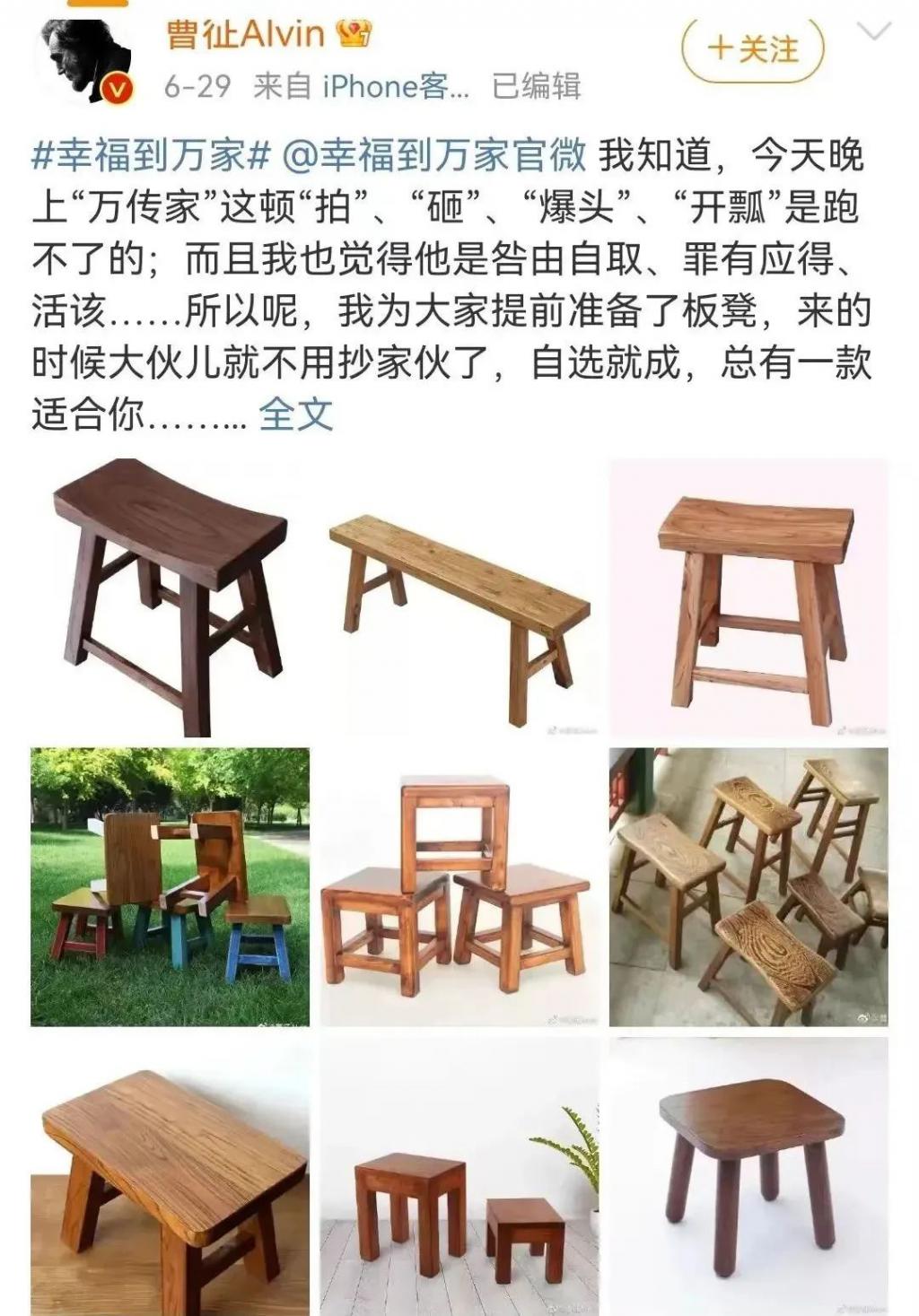The image size is (919, 1316).
Task: Open the two red stools with plant photo
Action: pos(459,1175)
